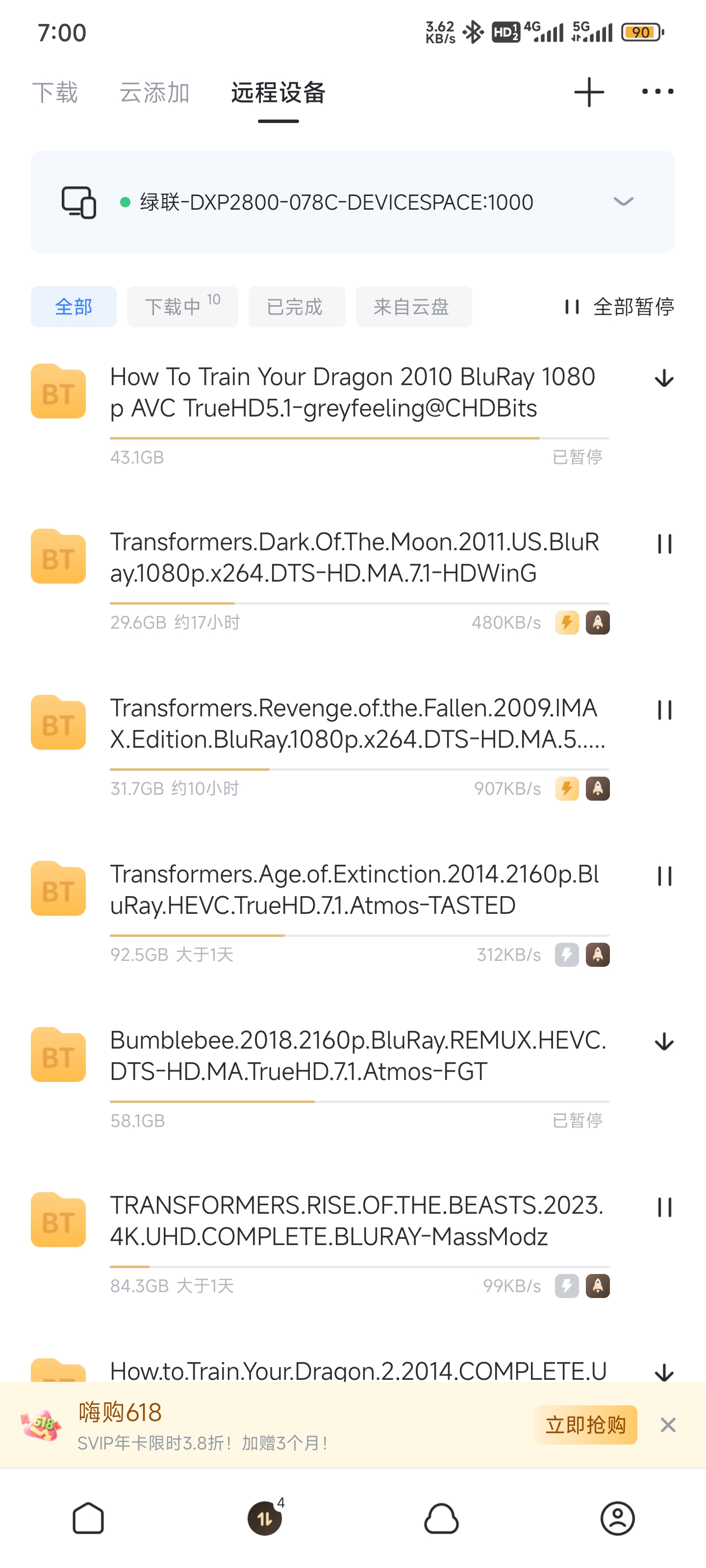Tap 全部暂停 to pause all downloads
The image size is (706, 1568).
619,307
